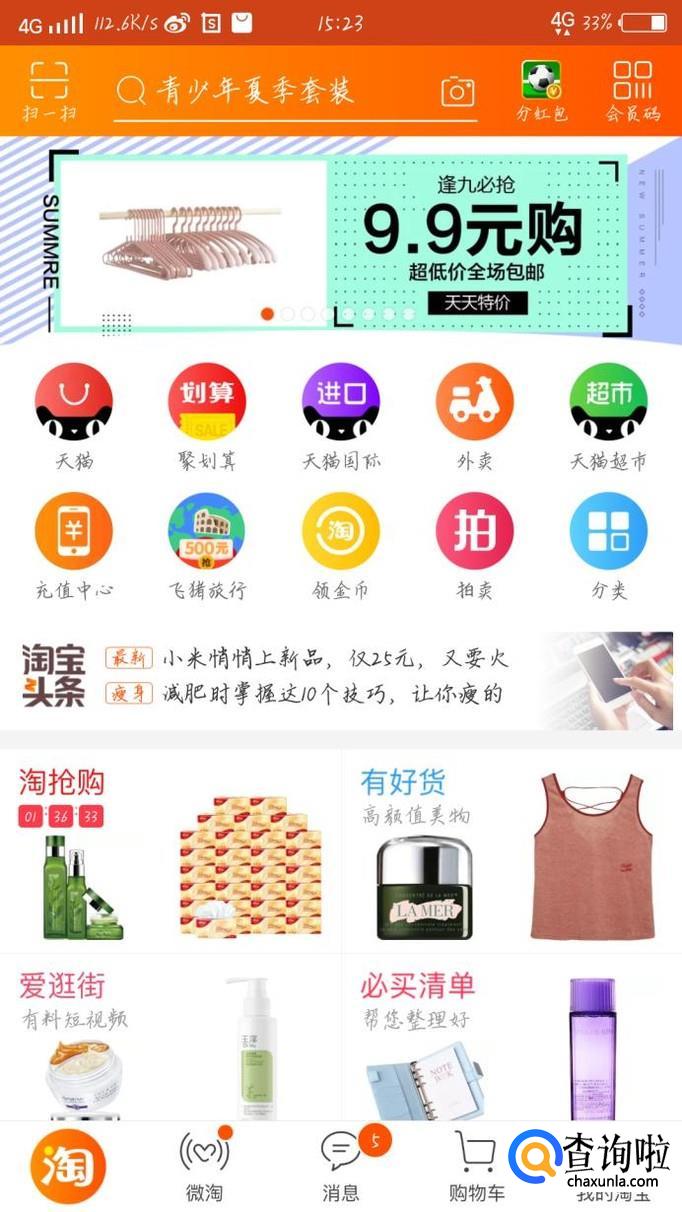Open 分红包 football icon

point(541,90)
